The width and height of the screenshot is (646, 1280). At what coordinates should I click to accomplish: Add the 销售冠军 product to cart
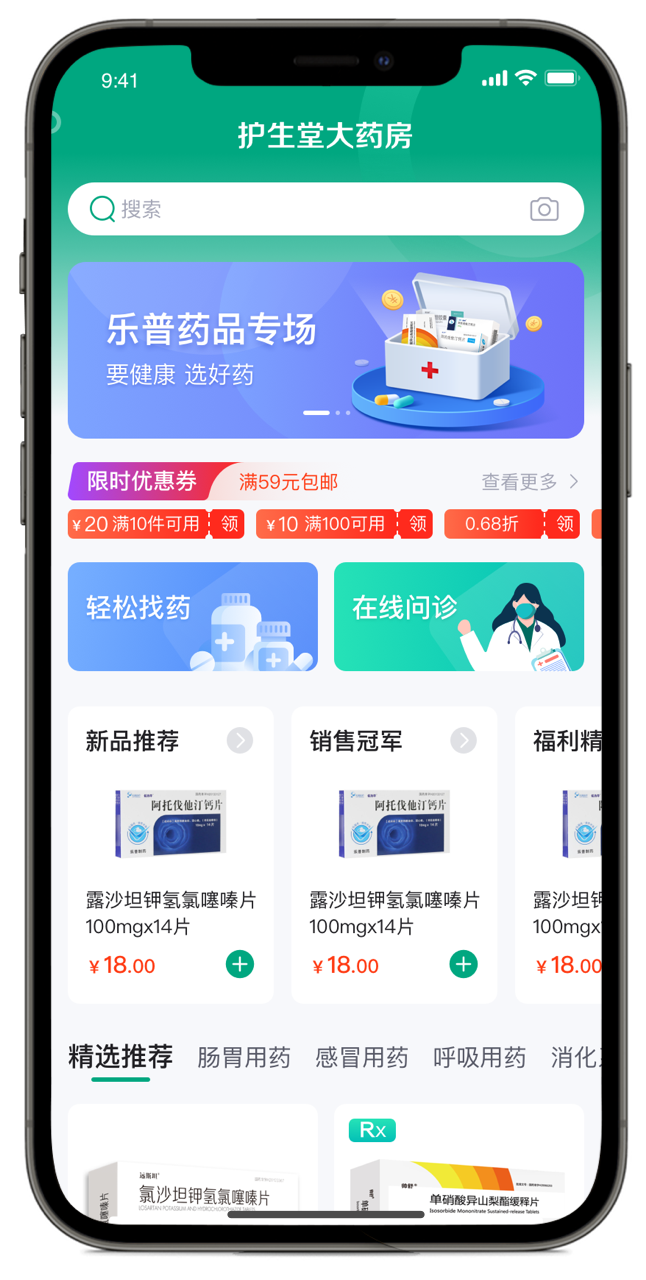463,964
